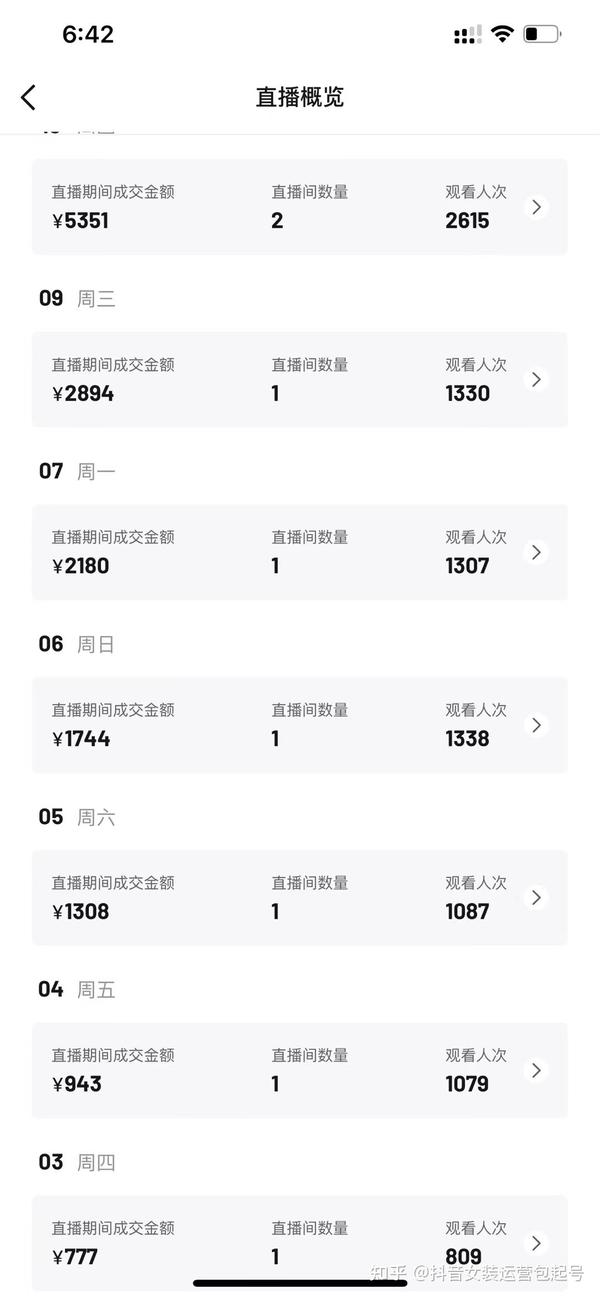Open the 06 周日 card showing ¥1744
Viewport: 600px width, 1298px height.
tap(300, 725)
